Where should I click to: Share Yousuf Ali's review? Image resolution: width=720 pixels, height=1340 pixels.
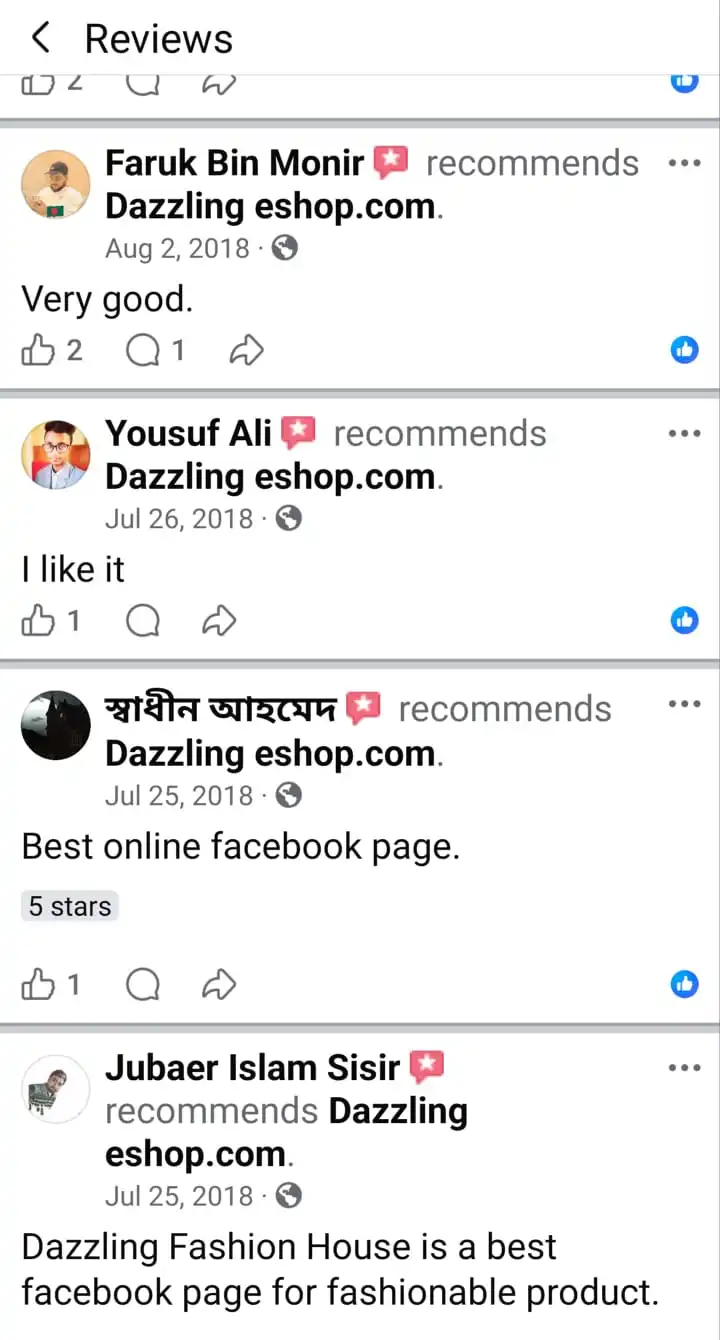point(219,622)
